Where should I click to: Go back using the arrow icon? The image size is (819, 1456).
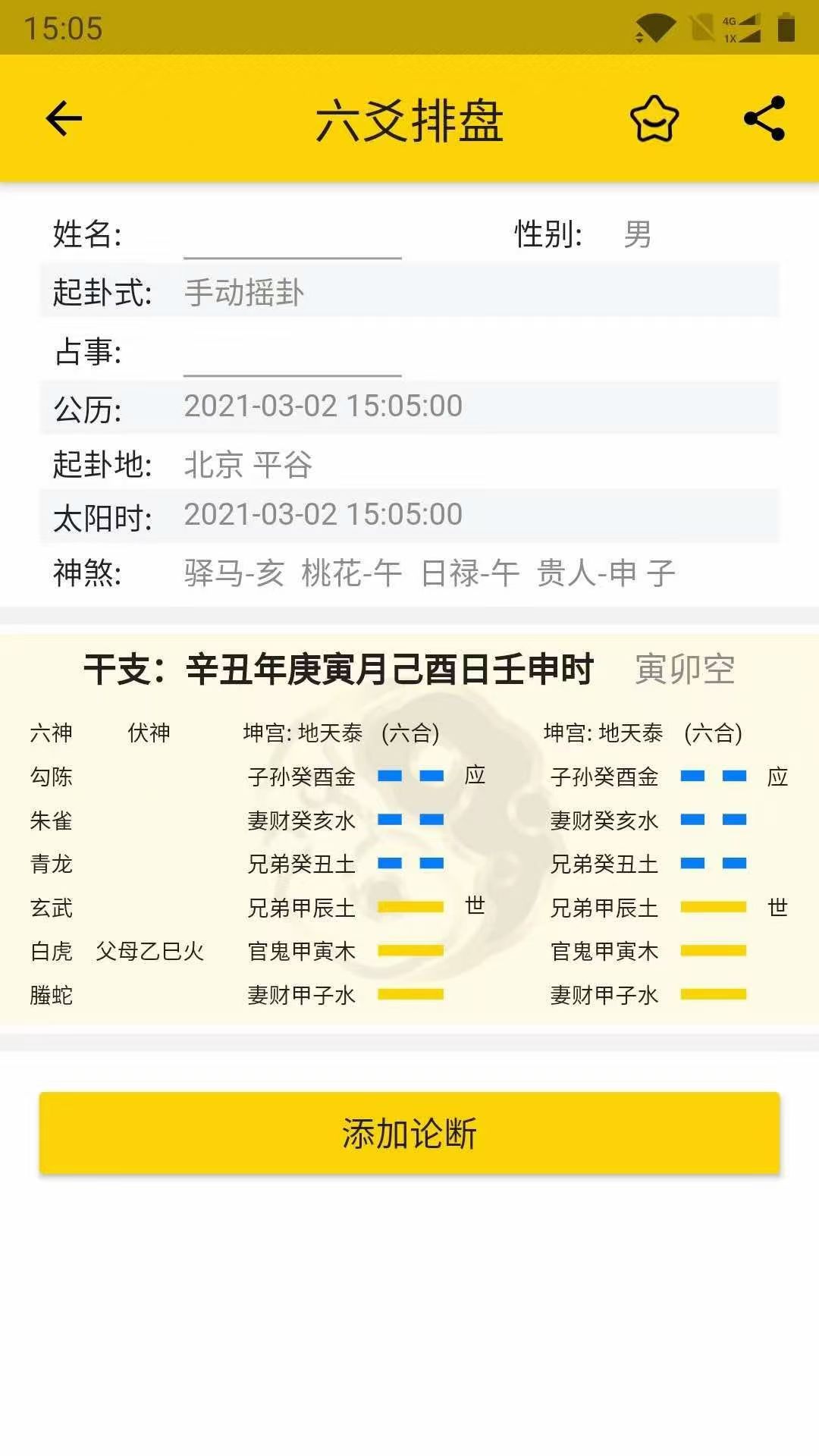[x=64, y=119]
